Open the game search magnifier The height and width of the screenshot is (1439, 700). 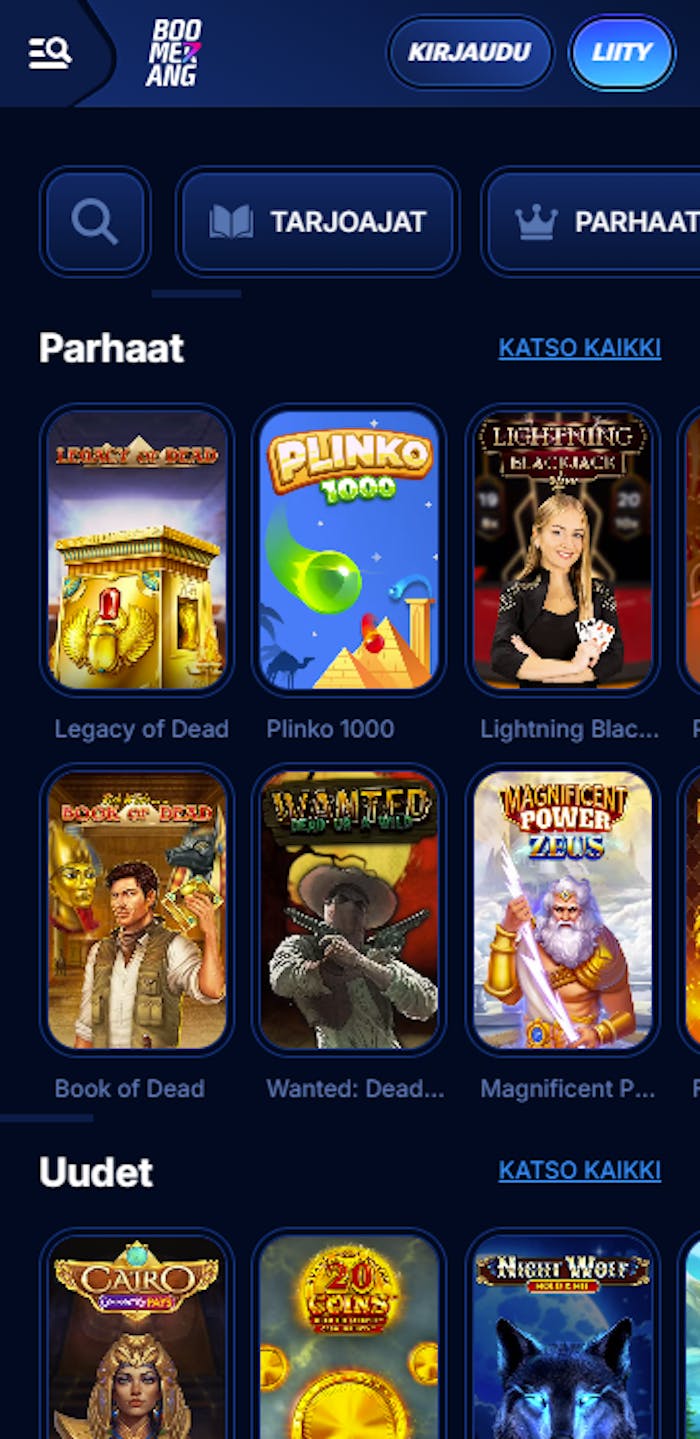click(95, 221)
